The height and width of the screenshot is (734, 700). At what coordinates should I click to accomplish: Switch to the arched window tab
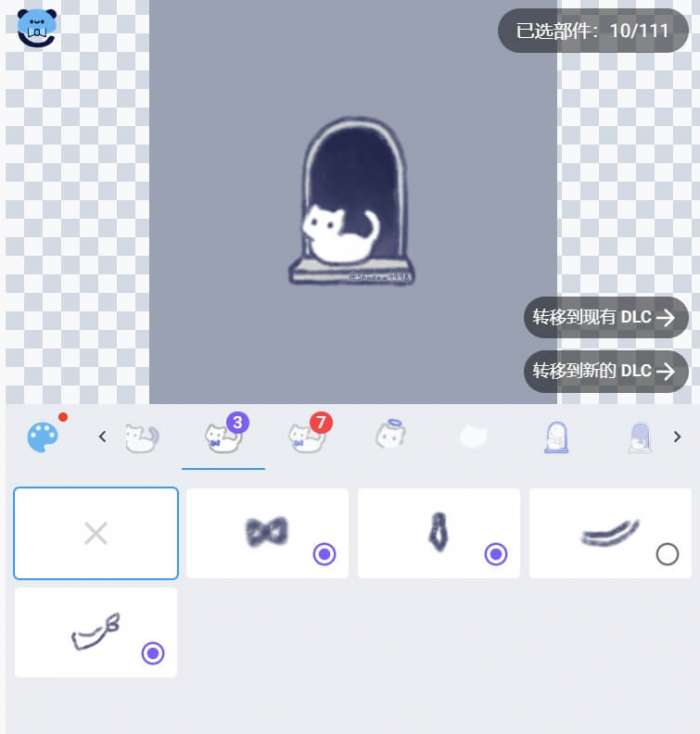pos(556,437)
